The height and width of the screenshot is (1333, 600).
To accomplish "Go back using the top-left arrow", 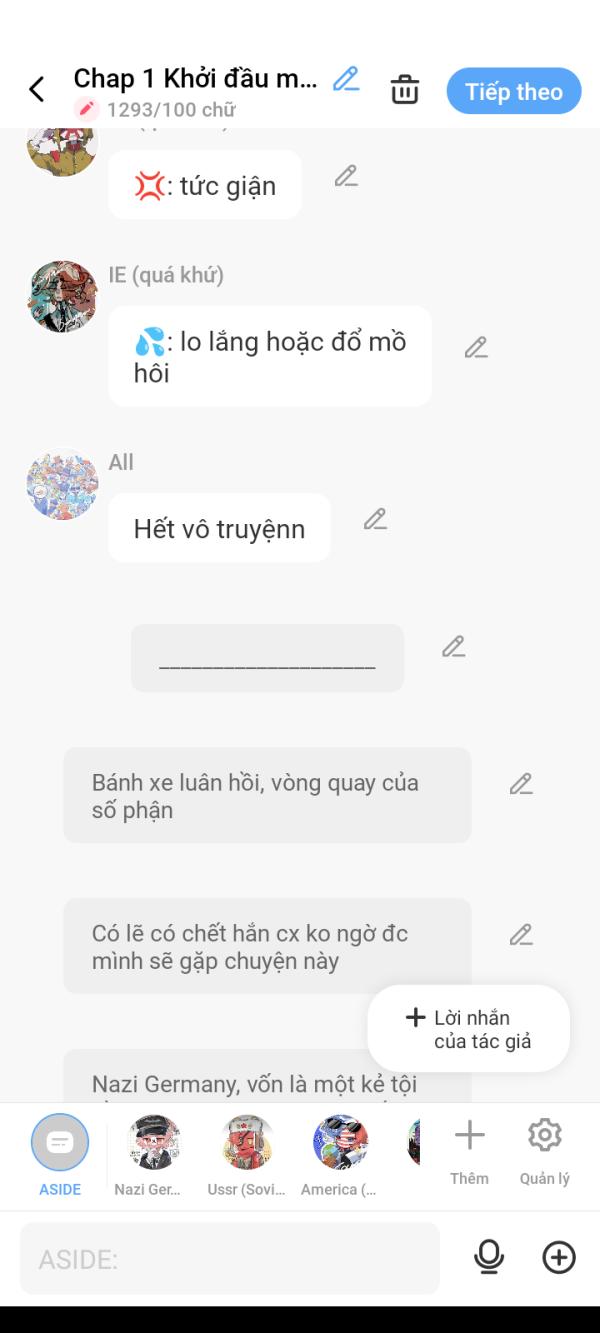I will coord(37,90).
